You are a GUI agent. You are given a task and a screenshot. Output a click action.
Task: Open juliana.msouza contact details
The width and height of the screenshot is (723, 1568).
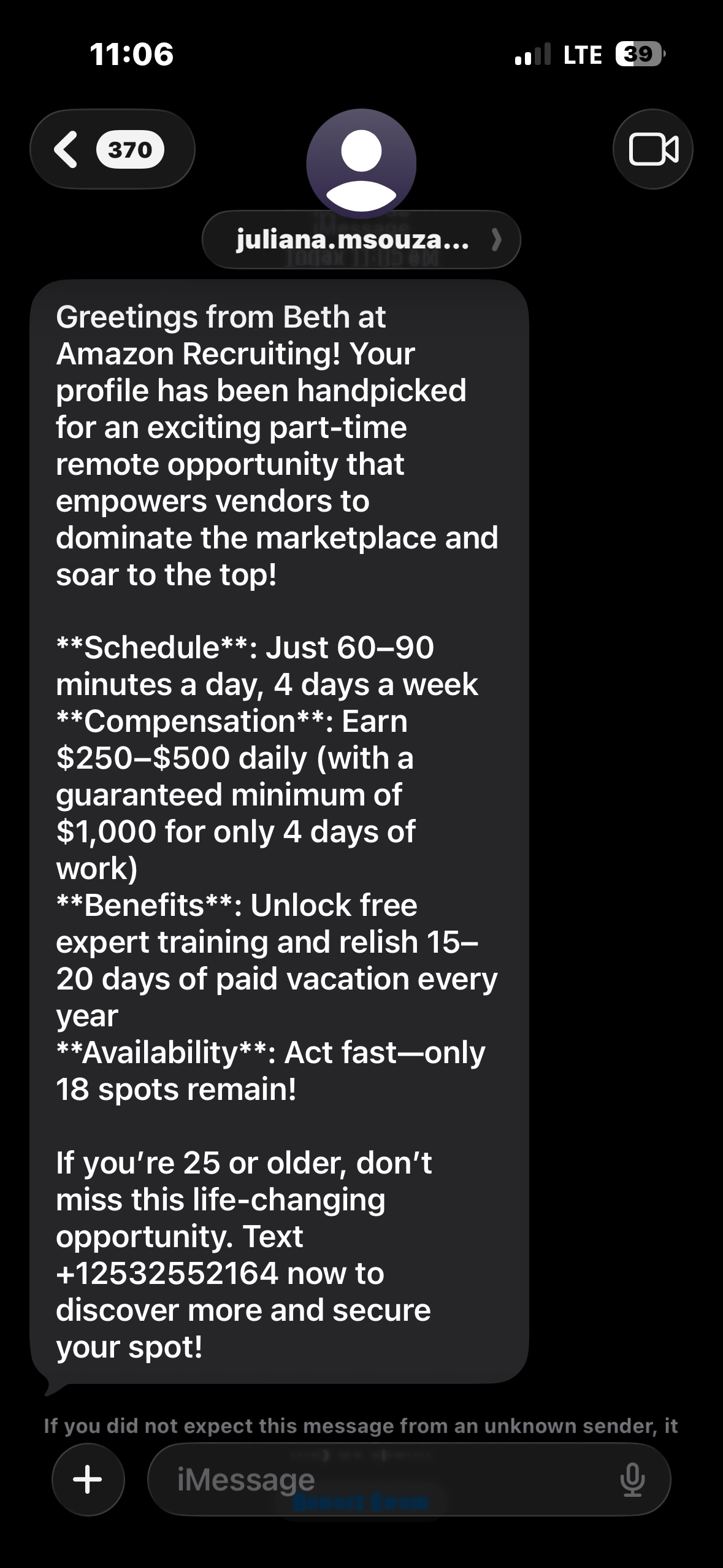pos(361,240)
